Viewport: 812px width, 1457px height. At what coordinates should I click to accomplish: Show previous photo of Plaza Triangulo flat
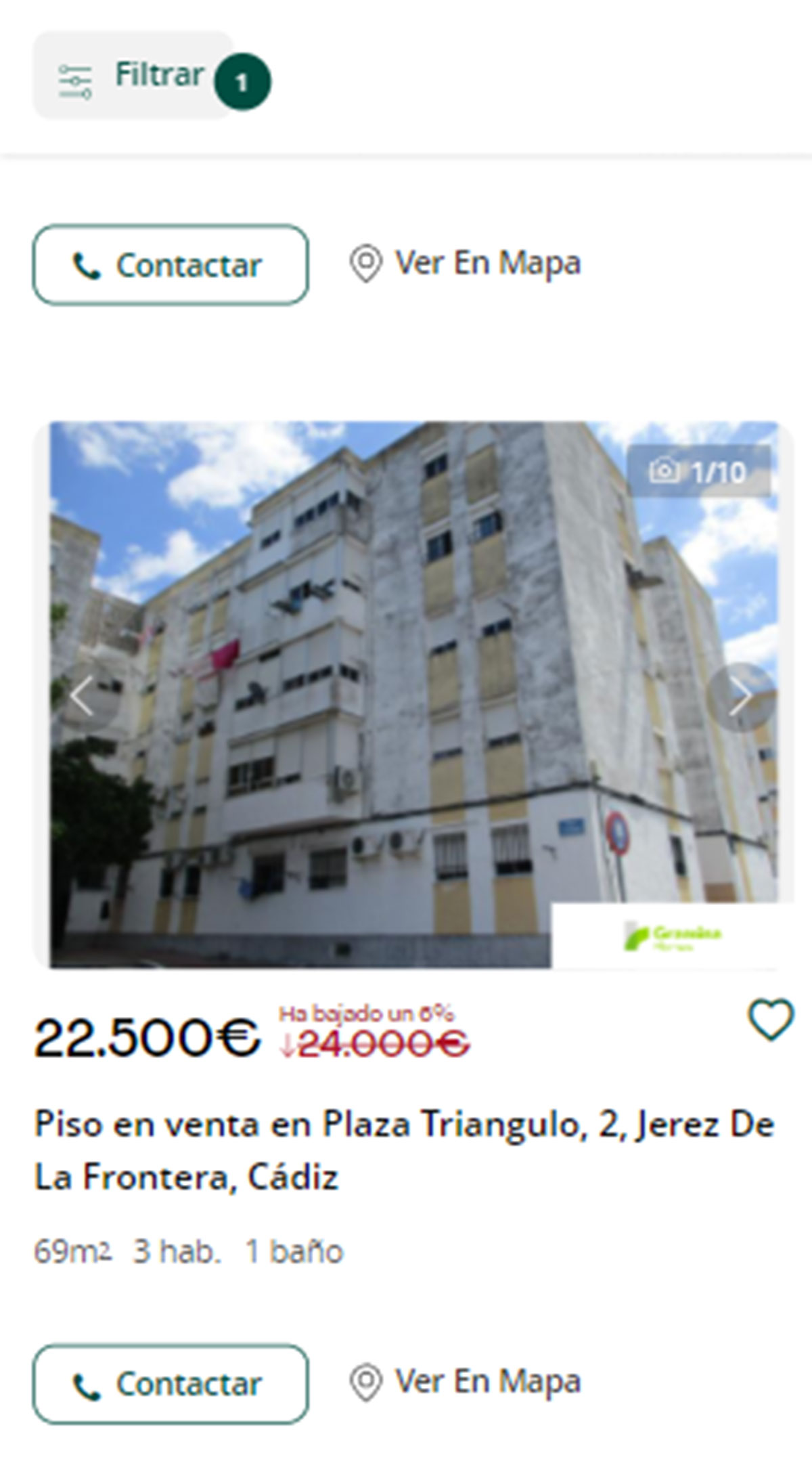tap(84, 697)
